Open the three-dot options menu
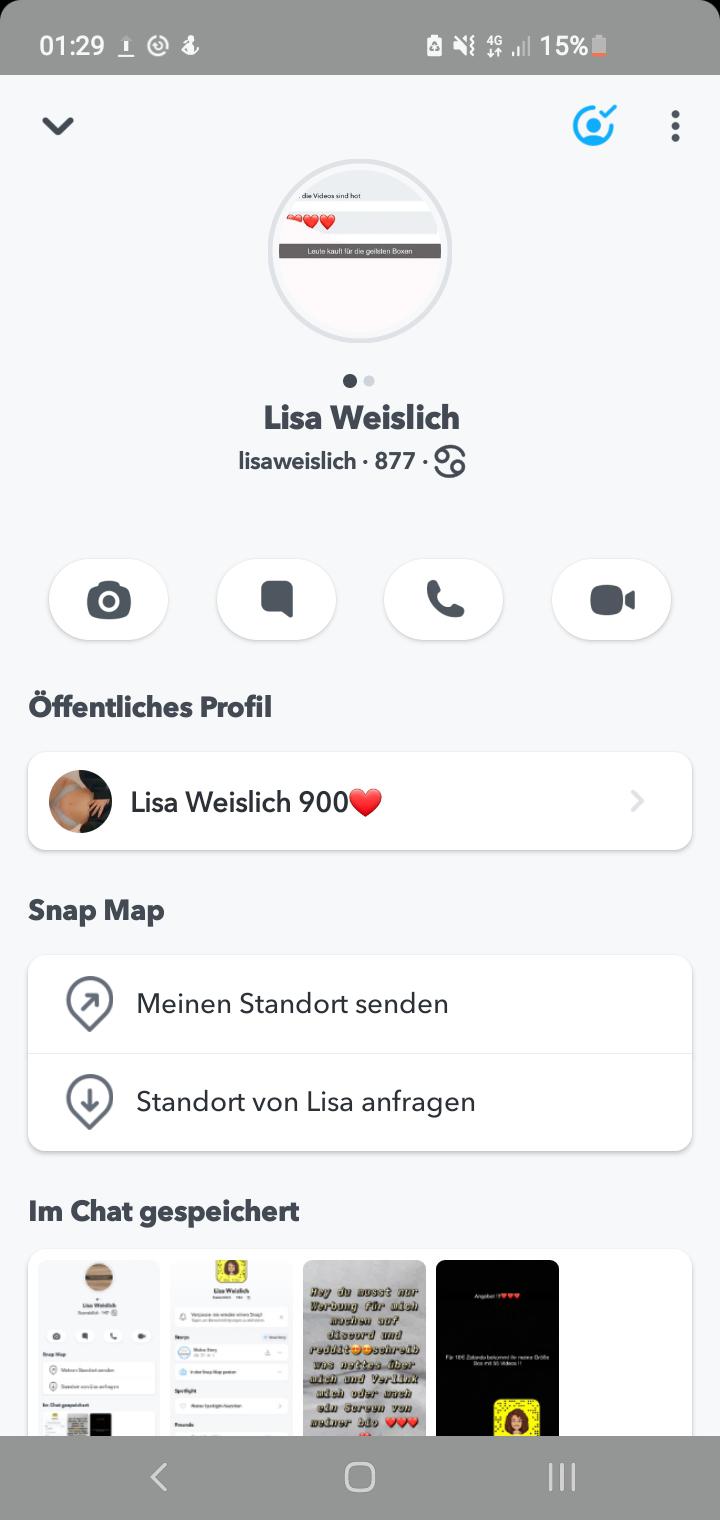 pos(675,126)
